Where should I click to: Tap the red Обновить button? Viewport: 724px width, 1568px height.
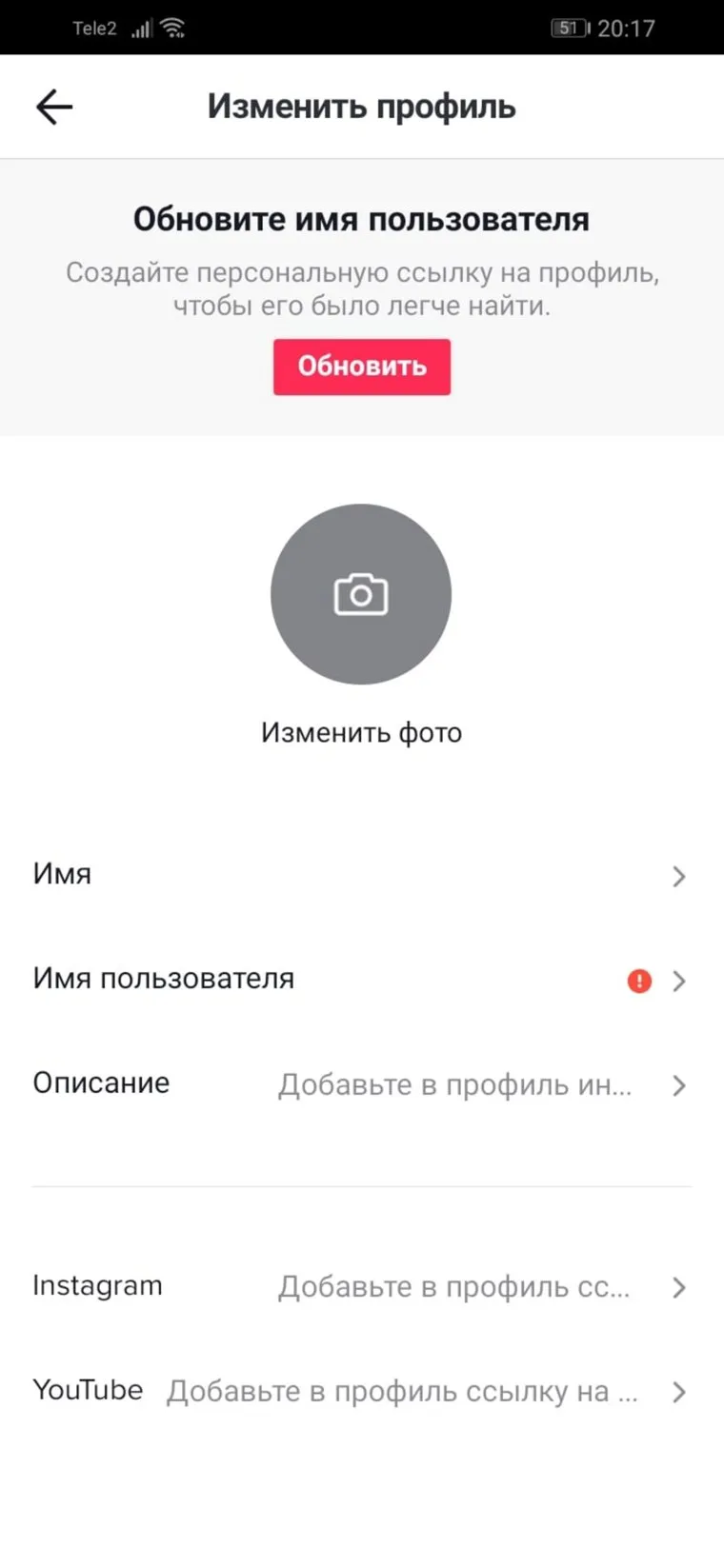point(361,367)
